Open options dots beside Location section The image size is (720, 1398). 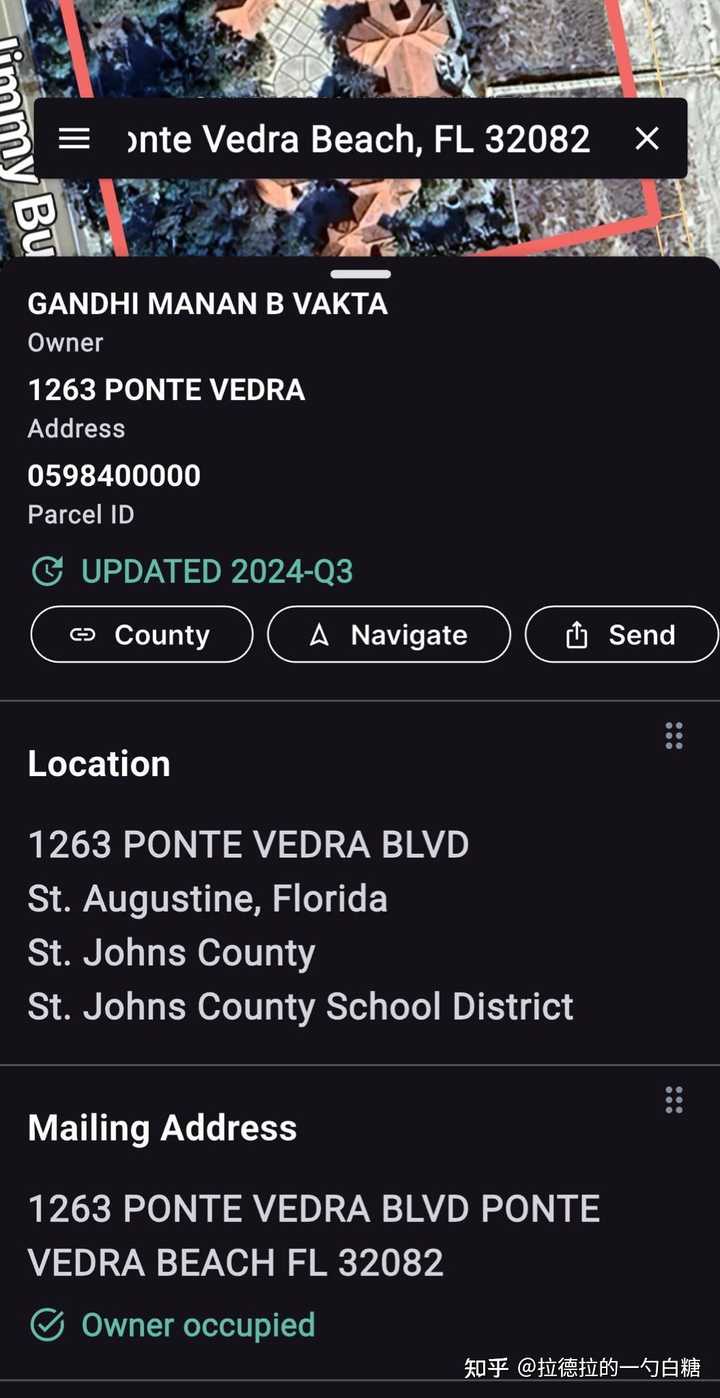click(x=674, y=736)
